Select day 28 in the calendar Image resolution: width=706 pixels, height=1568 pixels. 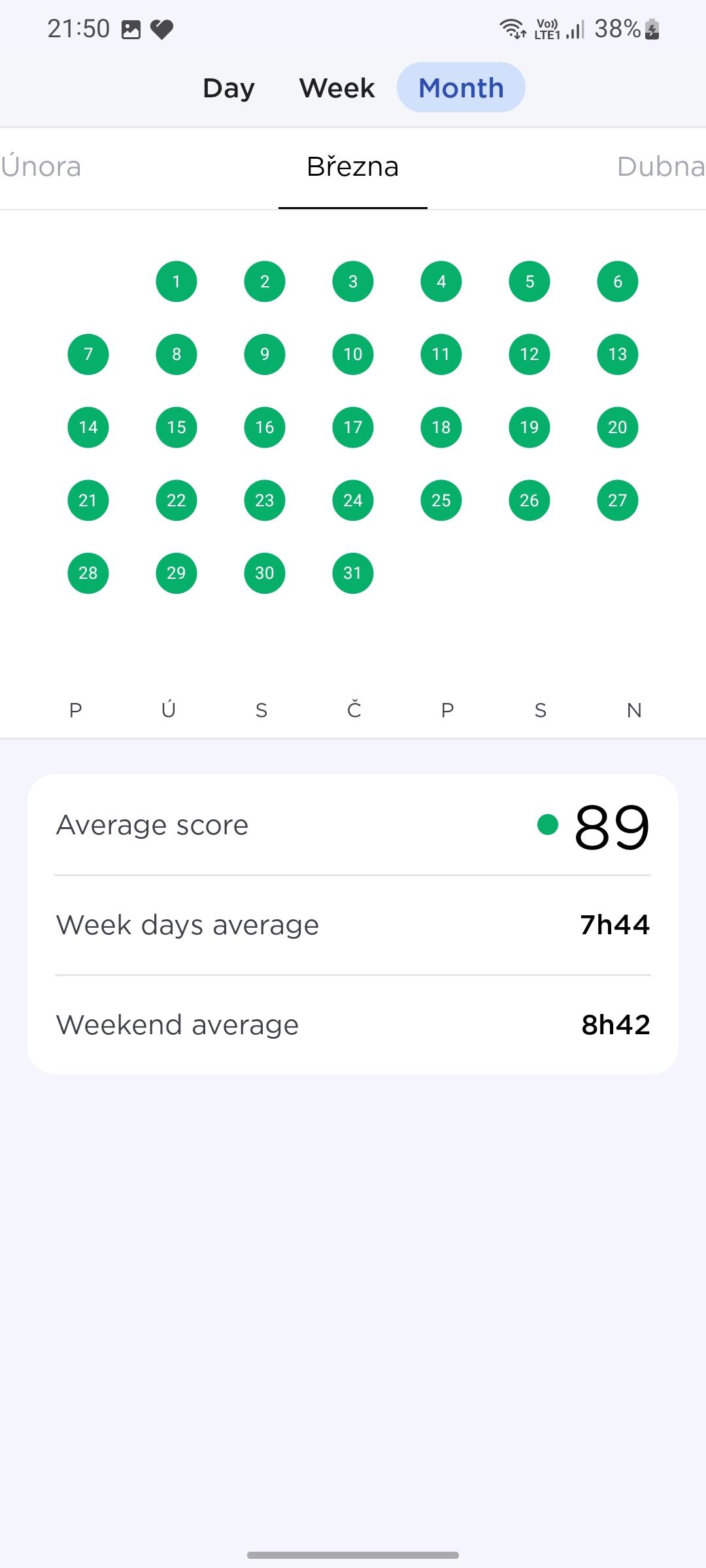pyautogui.click(x=88, y=573)
